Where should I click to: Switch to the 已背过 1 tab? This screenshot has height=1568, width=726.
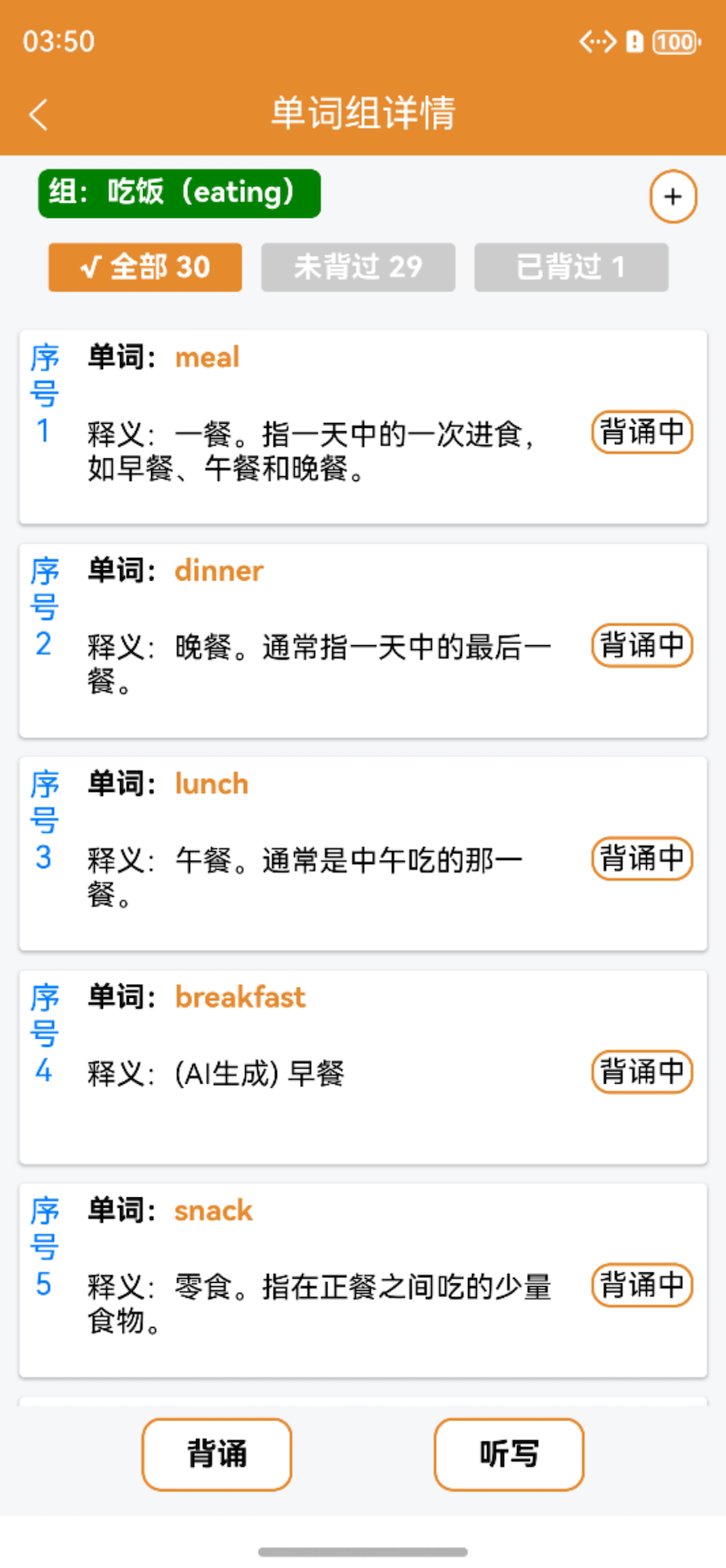click(x=571, y=267)
